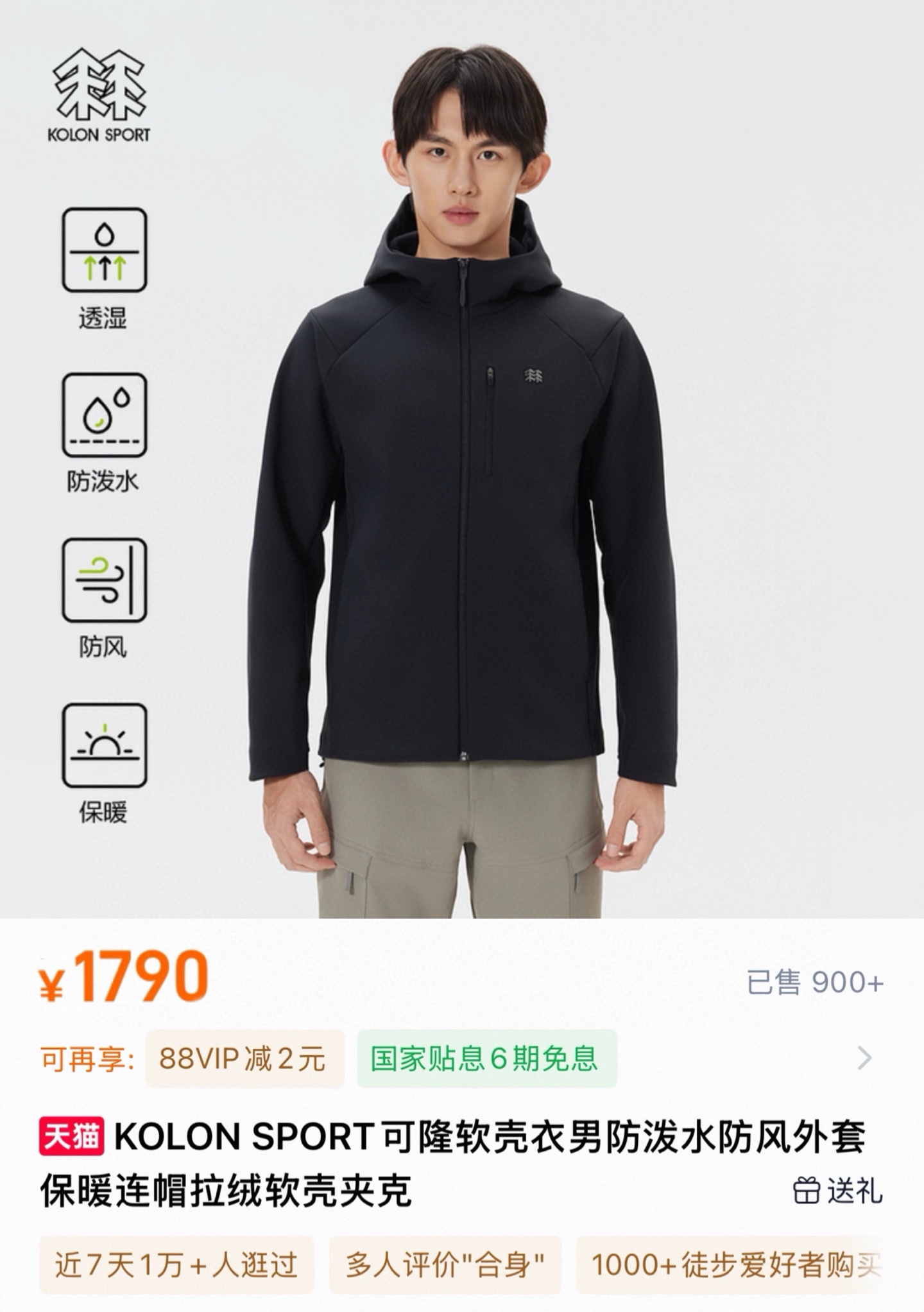924x1312 pixels.
Task: Expand the available discounts arrow
Action: 864,1058
